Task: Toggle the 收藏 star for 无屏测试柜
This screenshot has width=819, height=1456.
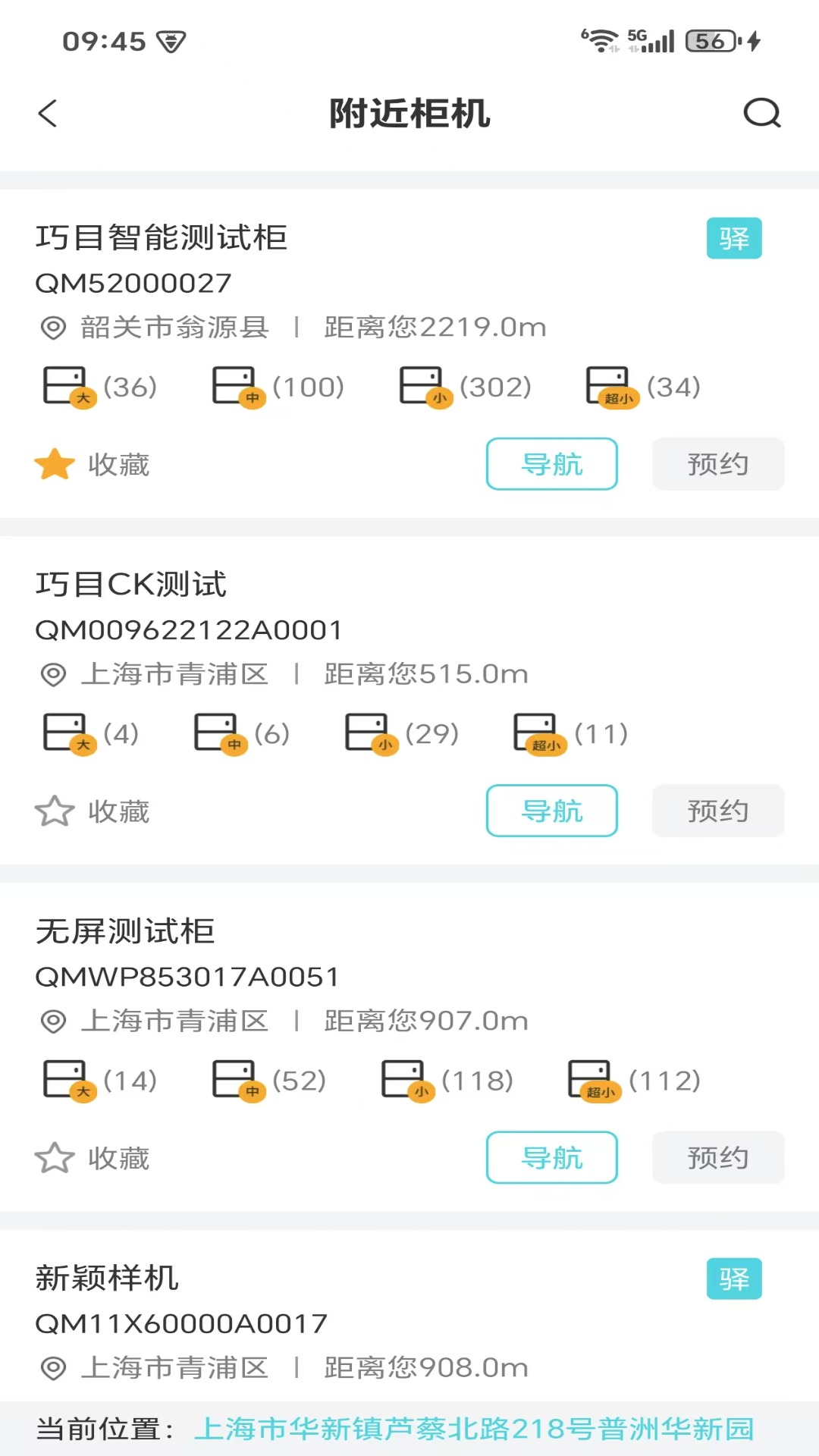Action: click(54, 1157)
